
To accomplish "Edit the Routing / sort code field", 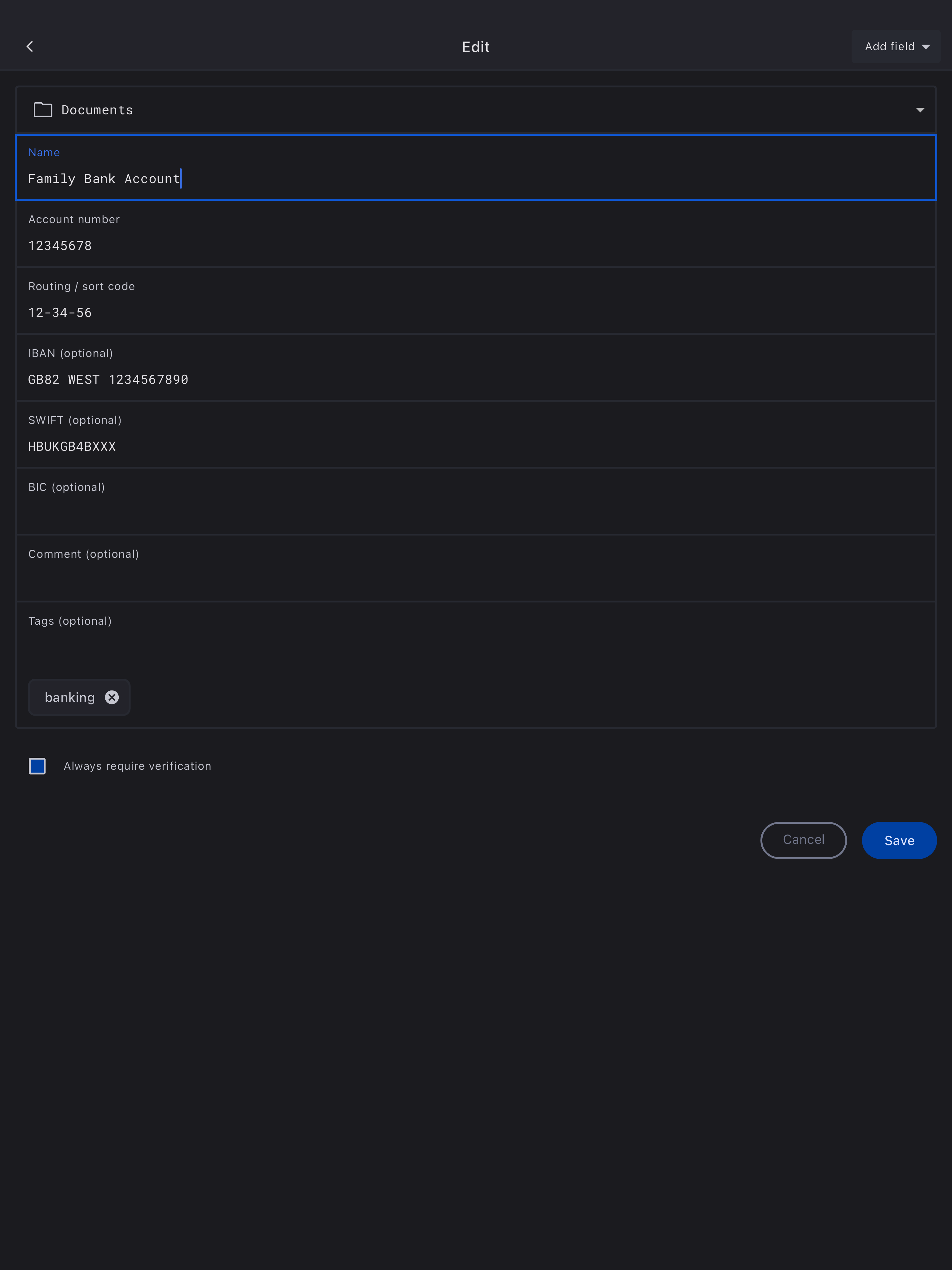I will tap(475, 312).
